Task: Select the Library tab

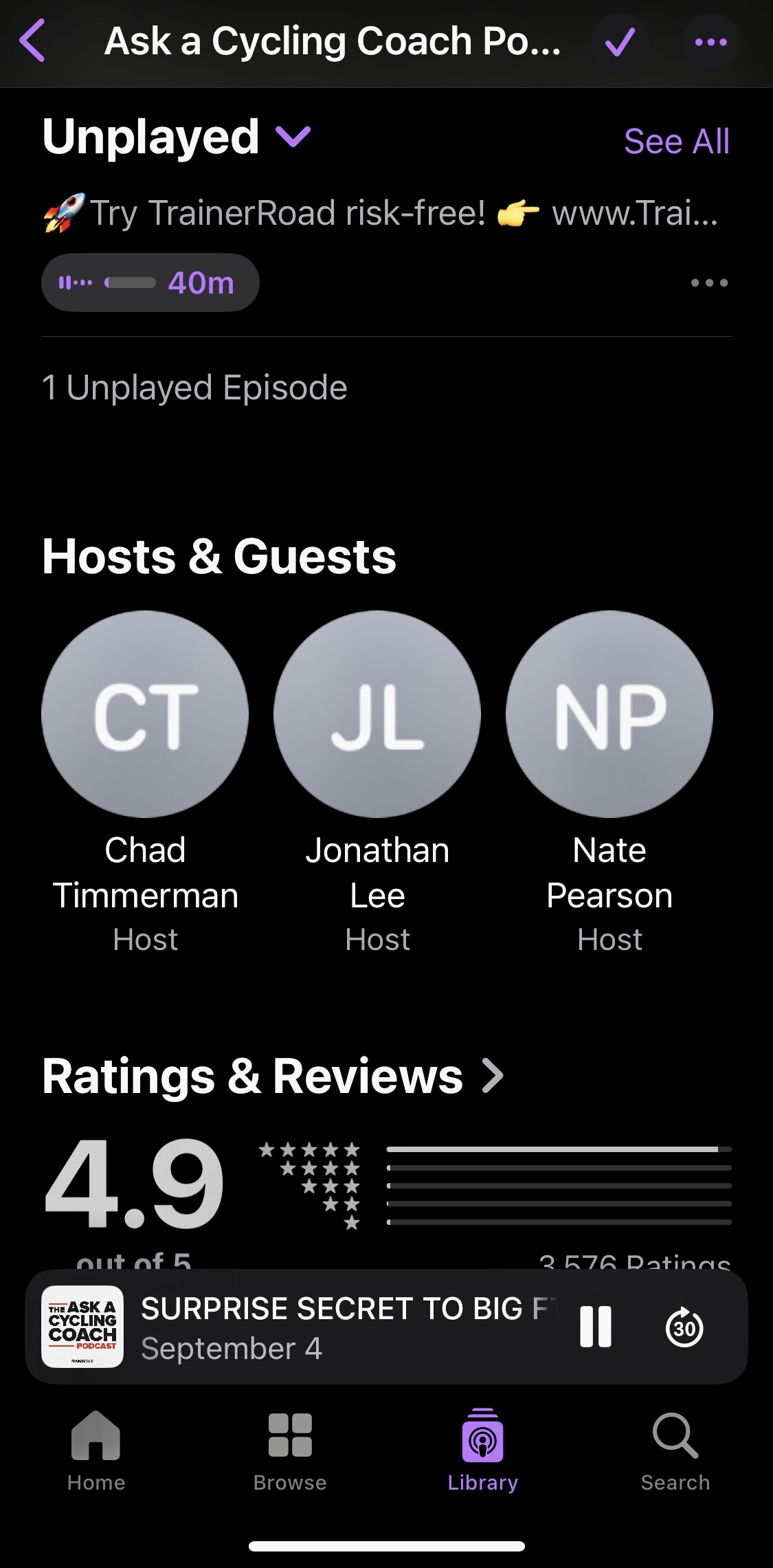Action: pyautogui.click(x=482, y=1450)
